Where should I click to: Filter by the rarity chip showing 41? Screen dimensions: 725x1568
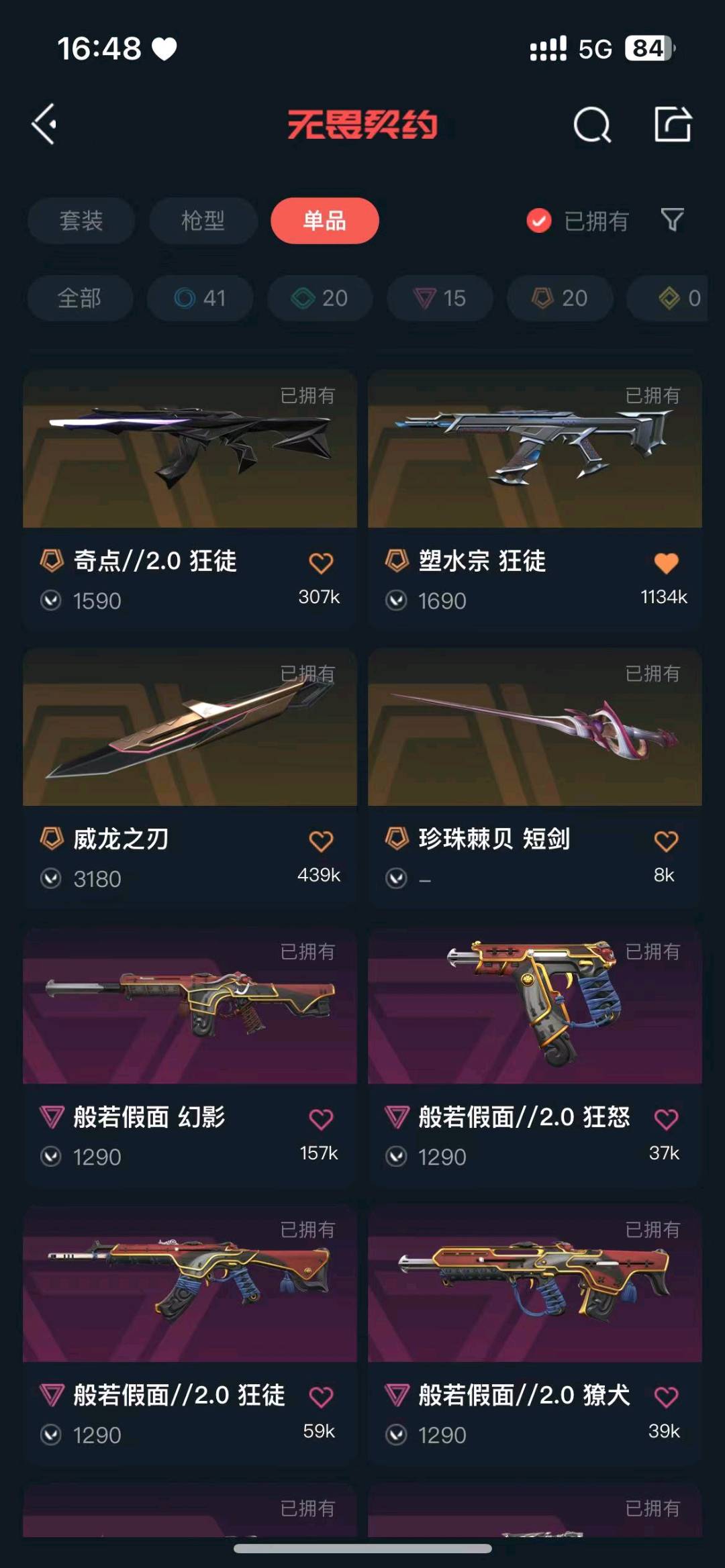pyautogui.click(x=200, y=298)
